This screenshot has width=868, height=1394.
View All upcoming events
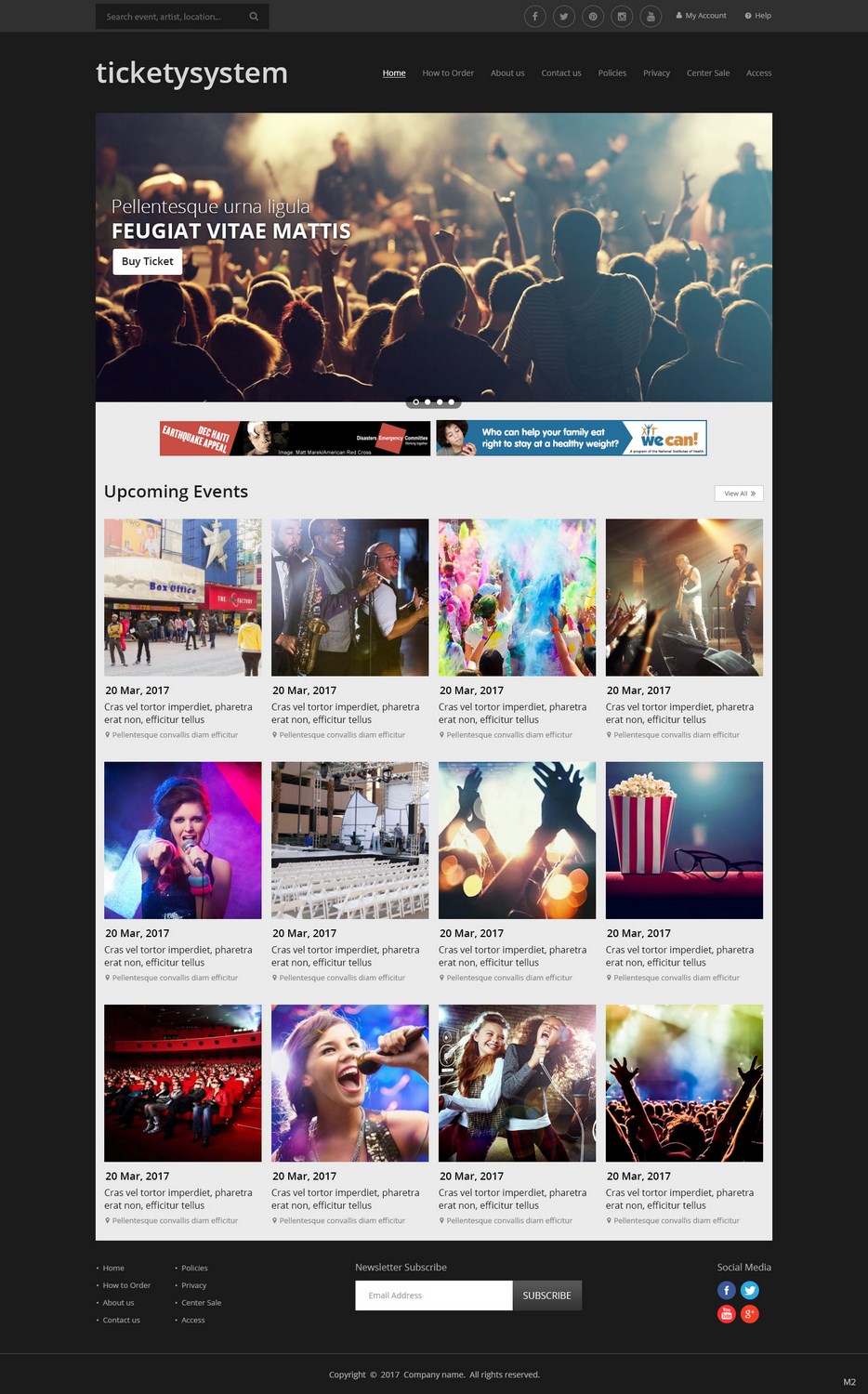(739, 493)
